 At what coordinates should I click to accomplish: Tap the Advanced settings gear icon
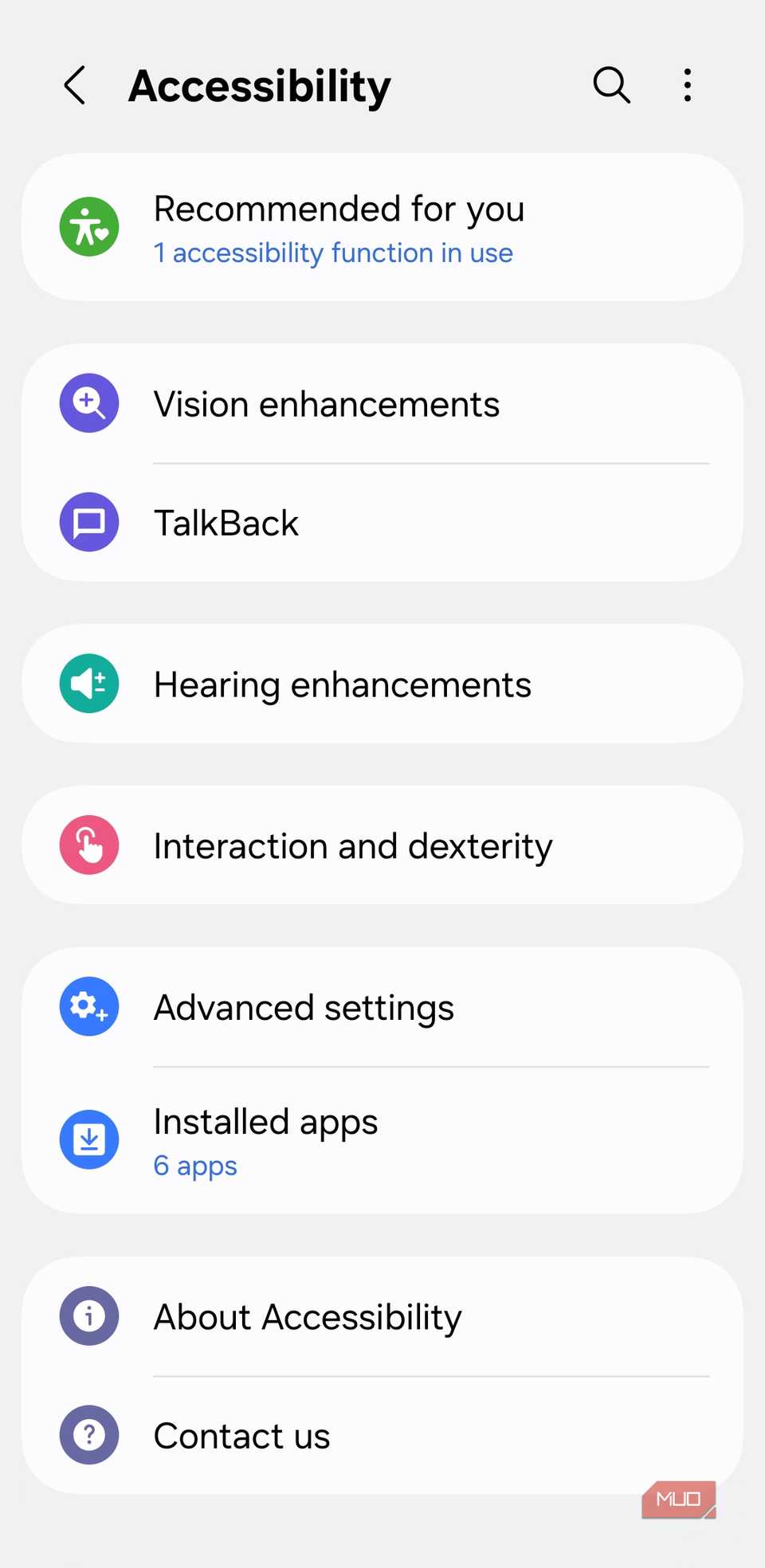pos(88,1006)
